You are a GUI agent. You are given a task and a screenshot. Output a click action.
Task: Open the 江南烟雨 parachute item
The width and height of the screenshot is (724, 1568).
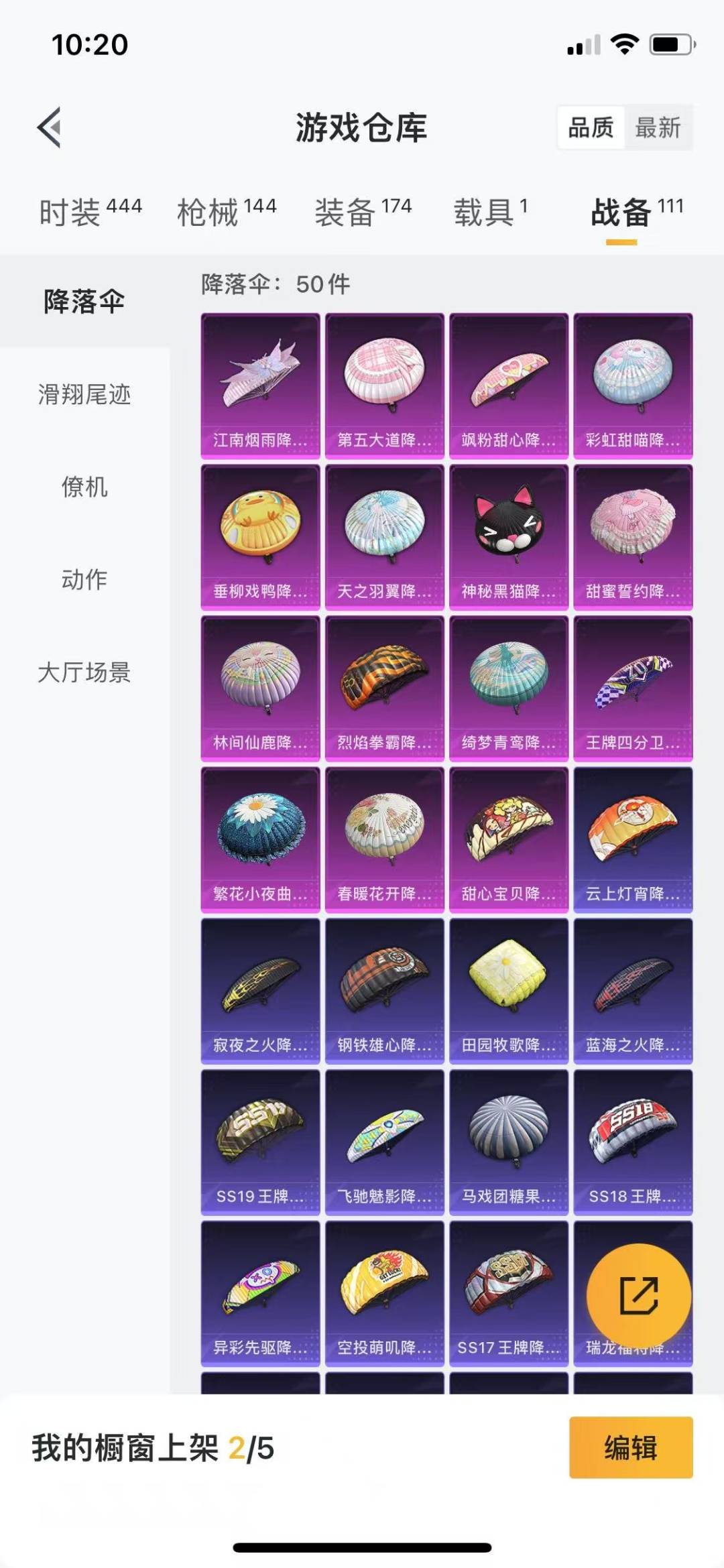(260, 386)
